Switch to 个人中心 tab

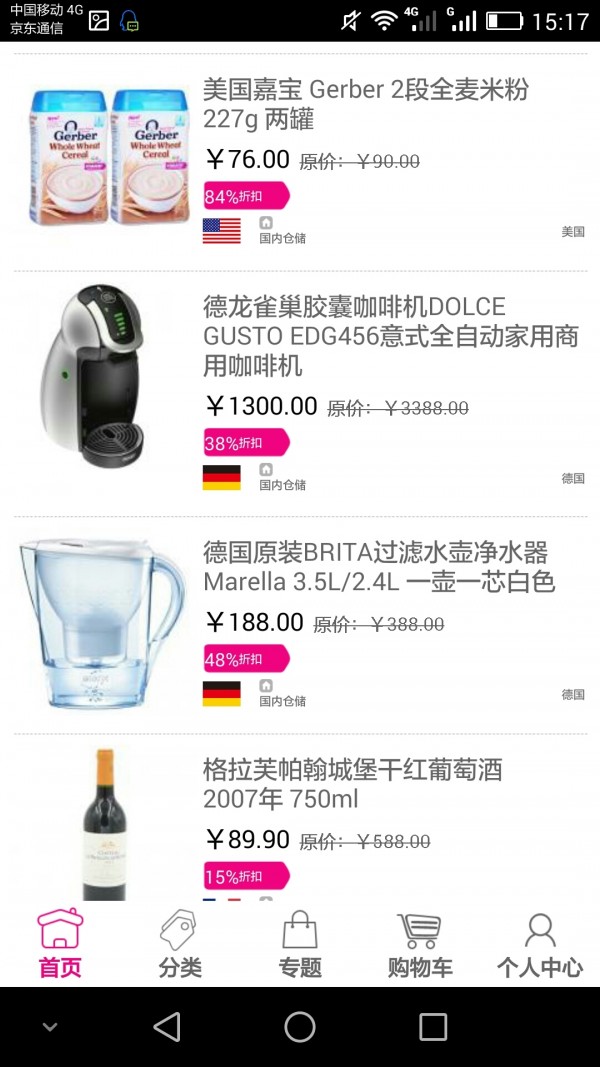pyautogui.click(x=540, y=943)
